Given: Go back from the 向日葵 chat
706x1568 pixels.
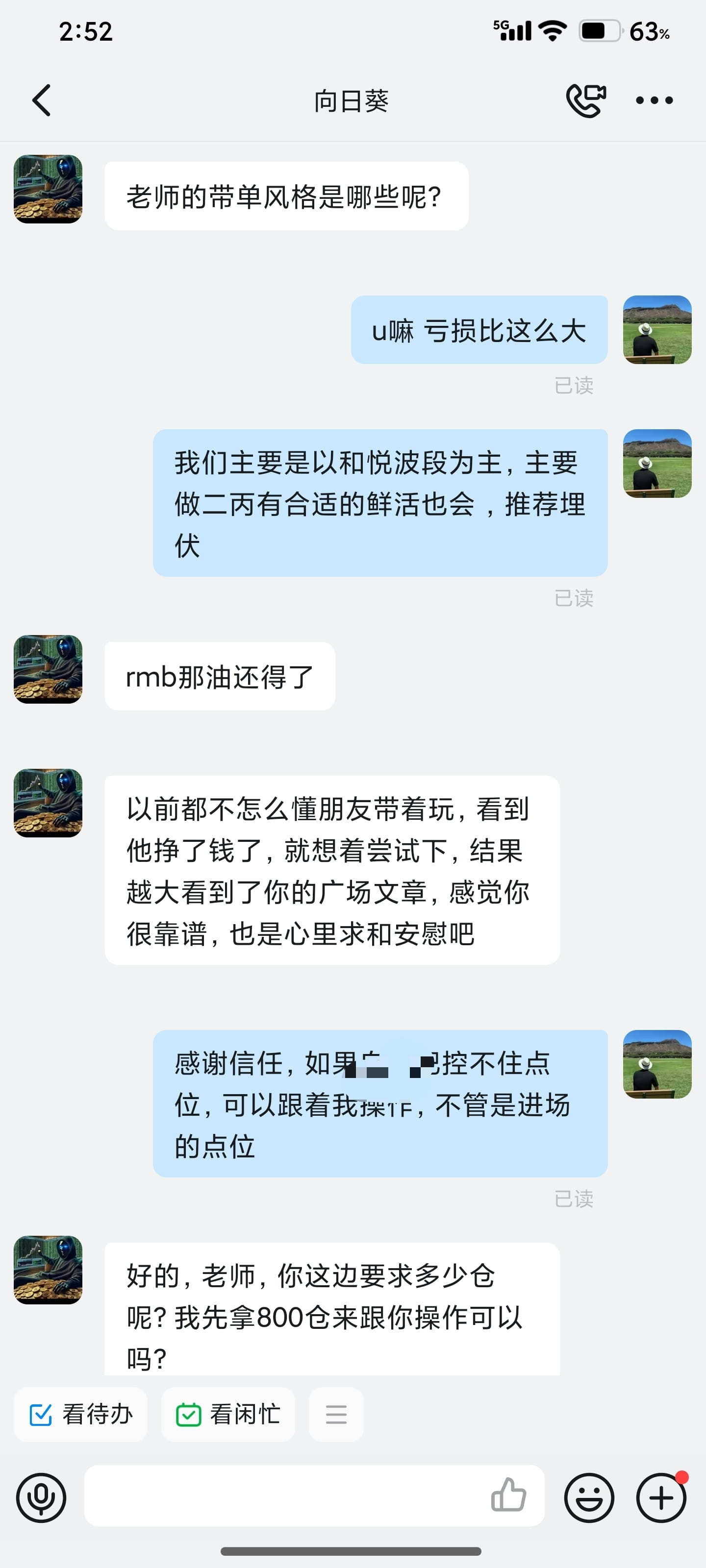Looking at the screenshot, I should (41, 100).
